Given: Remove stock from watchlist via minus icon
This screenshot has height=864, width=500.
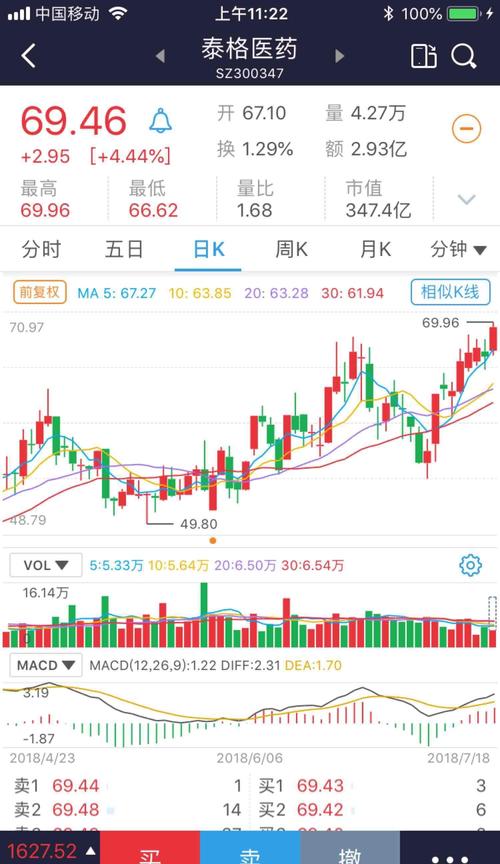Looking at the screenshot, I should click(x=466, y=129).
